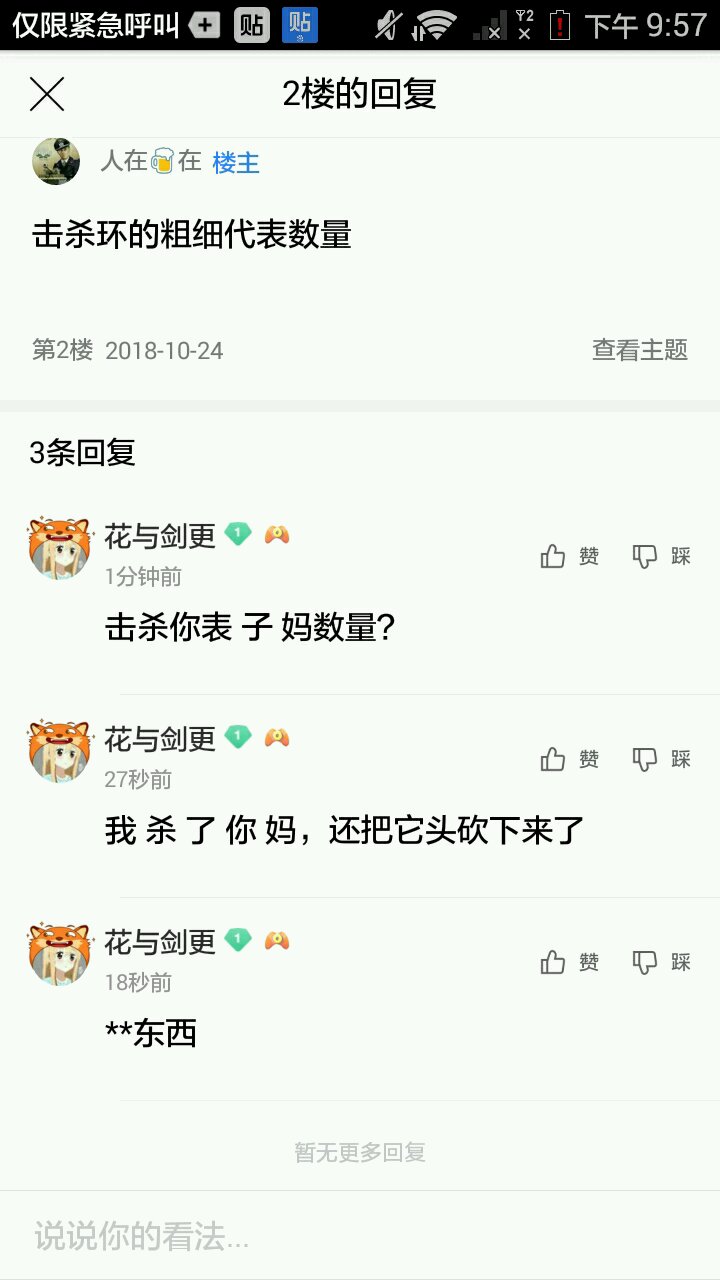The height and width of the screenshot is (1280, 720).
Task: Open the 查看主题 link
Action: [640, 350]
